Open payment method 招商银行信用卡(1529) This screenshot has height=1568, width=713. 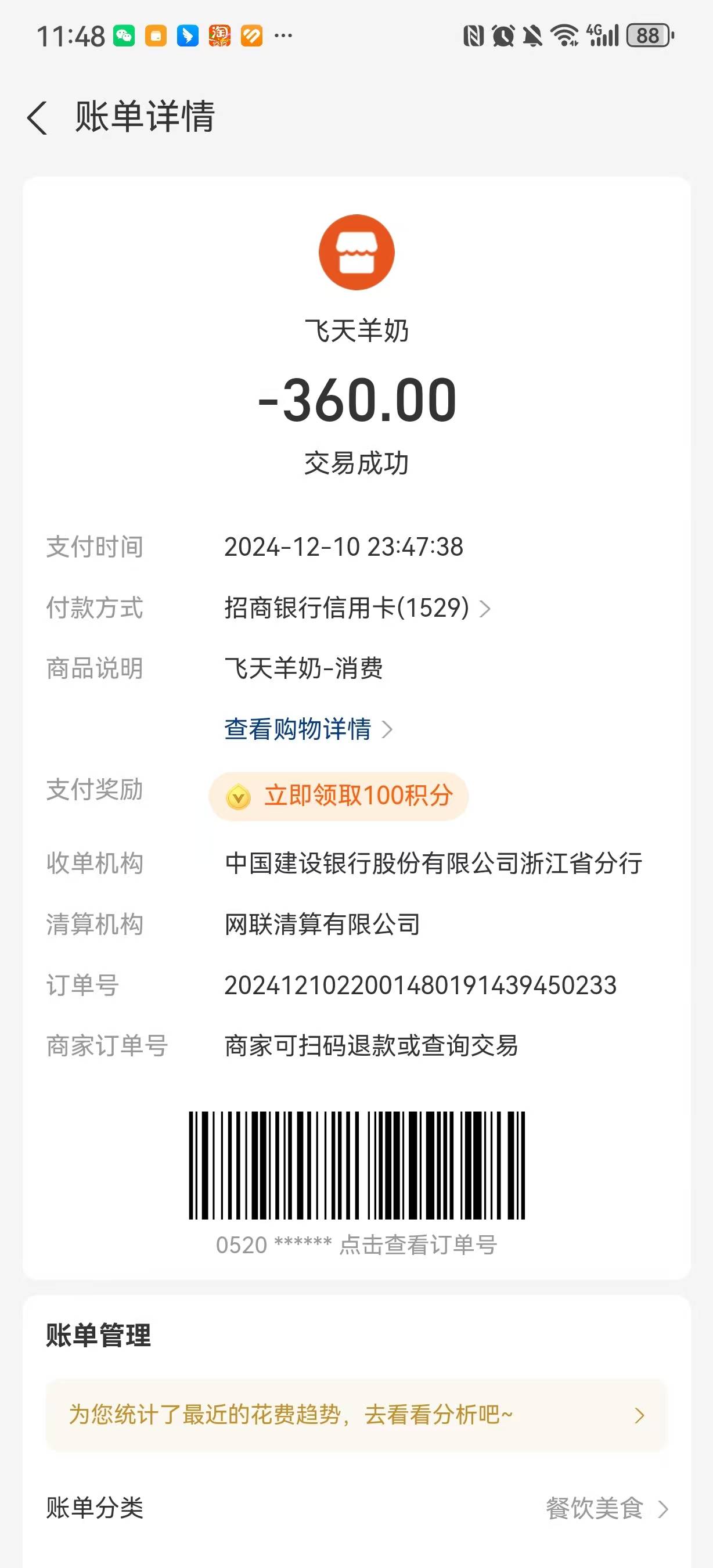click(357, 608)
